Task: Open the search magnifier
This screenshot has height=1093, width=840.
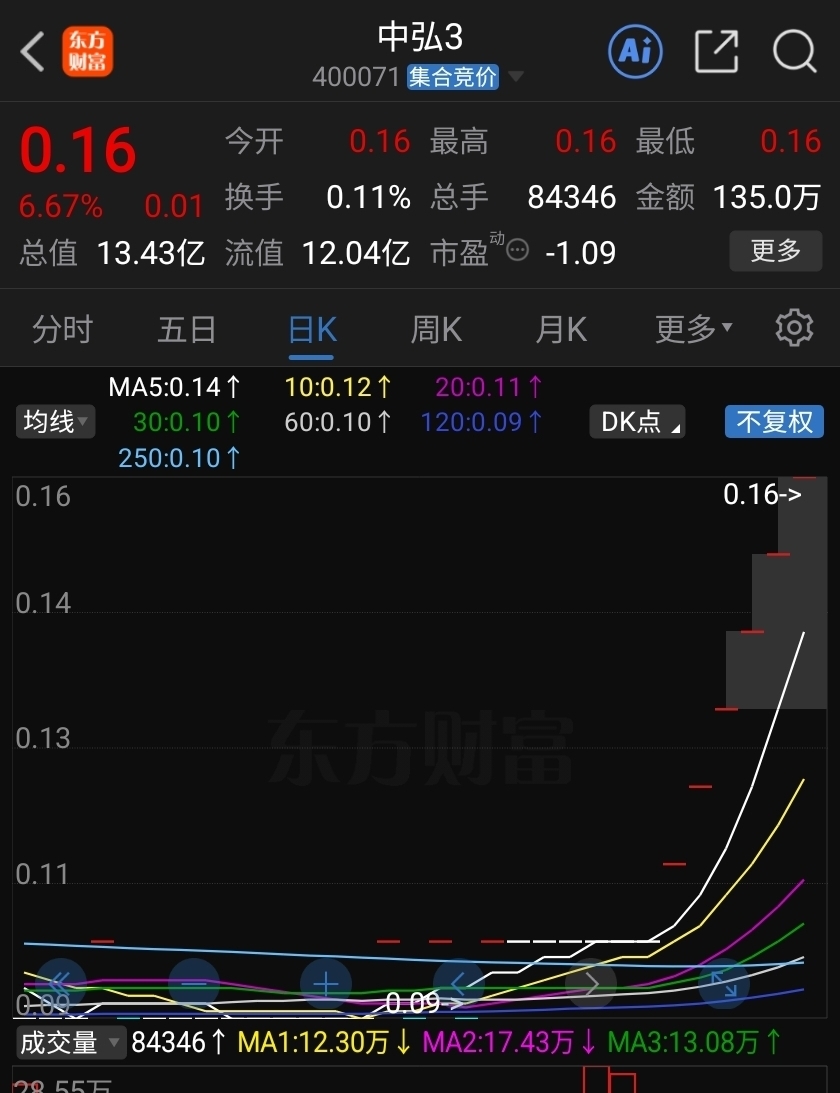Action: click(794, 50)
